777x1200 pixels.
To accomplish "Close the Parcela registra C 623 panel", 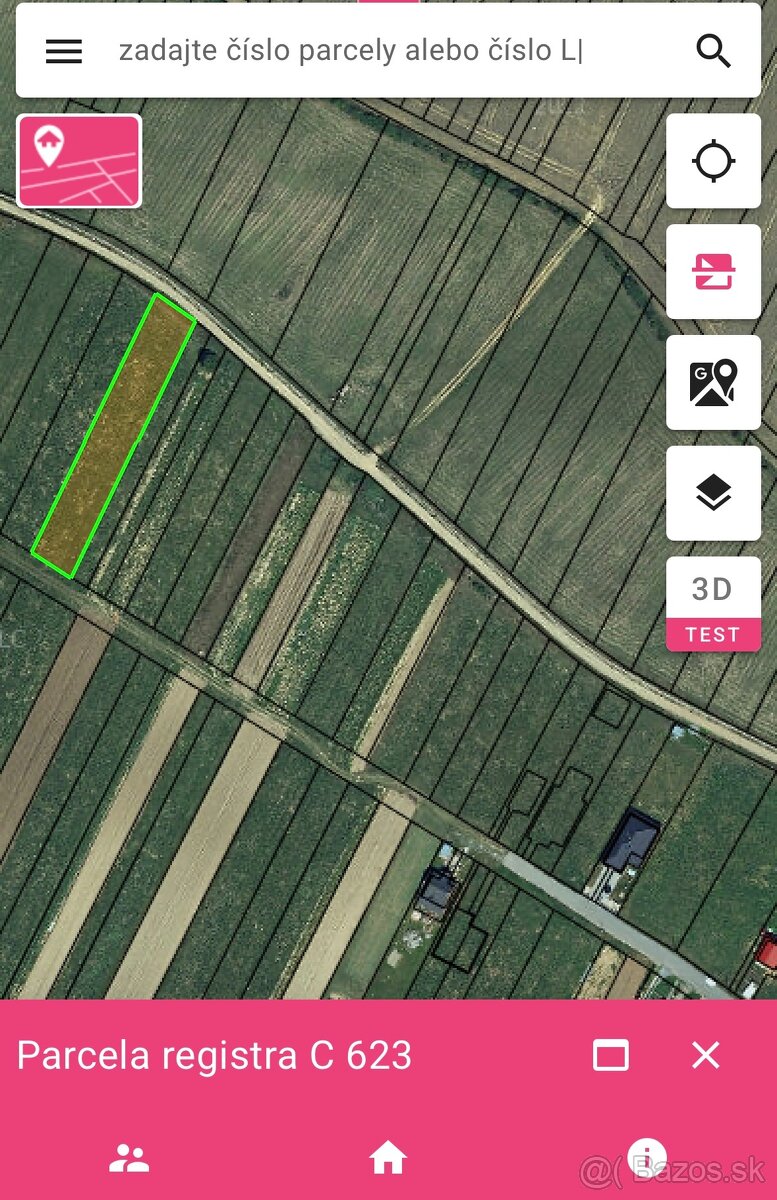I will point(706,1055).
